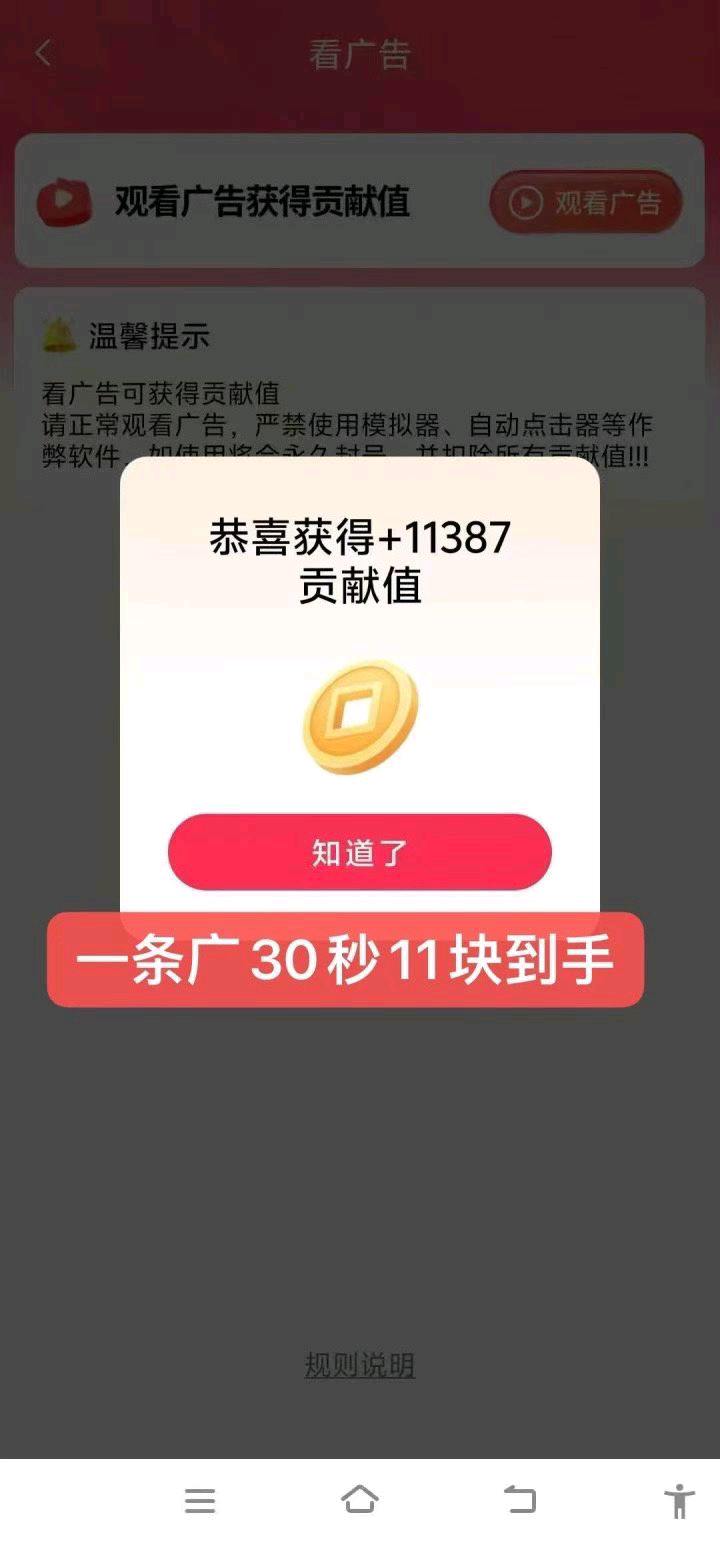Viewport: 720px width, 1544px height.
Task: Tap the recent apps icon in the navigation bar
Action: point(200,1499)
